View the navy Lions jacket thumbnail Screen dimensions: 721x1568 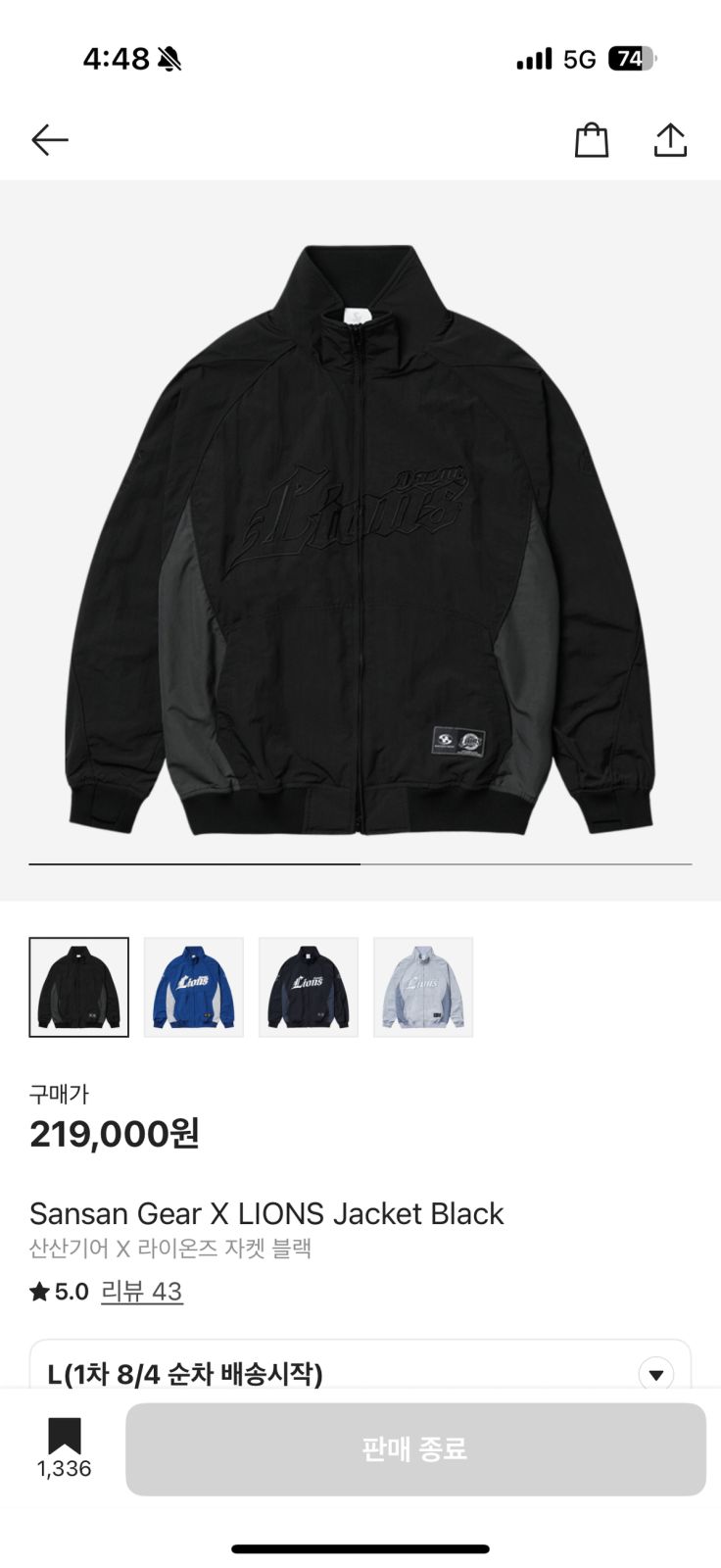308,987
